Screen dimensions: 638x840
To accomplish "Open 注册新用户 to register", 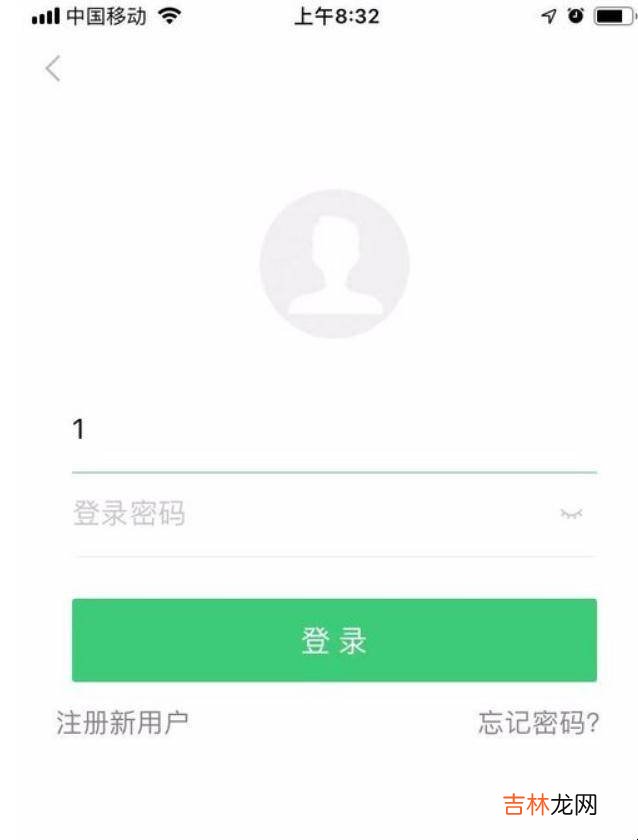I will (122, 723).
